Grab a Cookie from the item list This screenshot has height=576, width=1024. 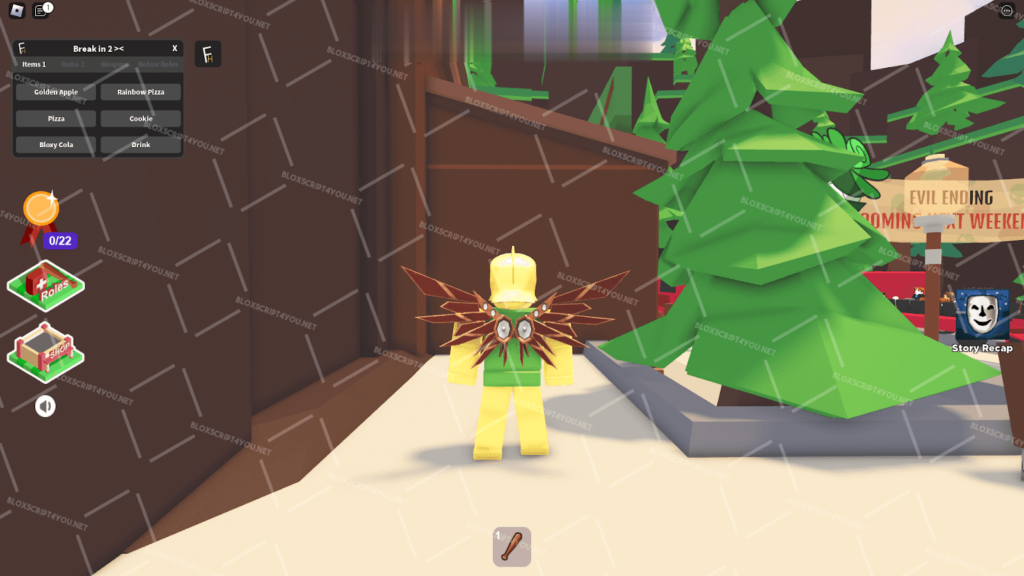point(141,118)
